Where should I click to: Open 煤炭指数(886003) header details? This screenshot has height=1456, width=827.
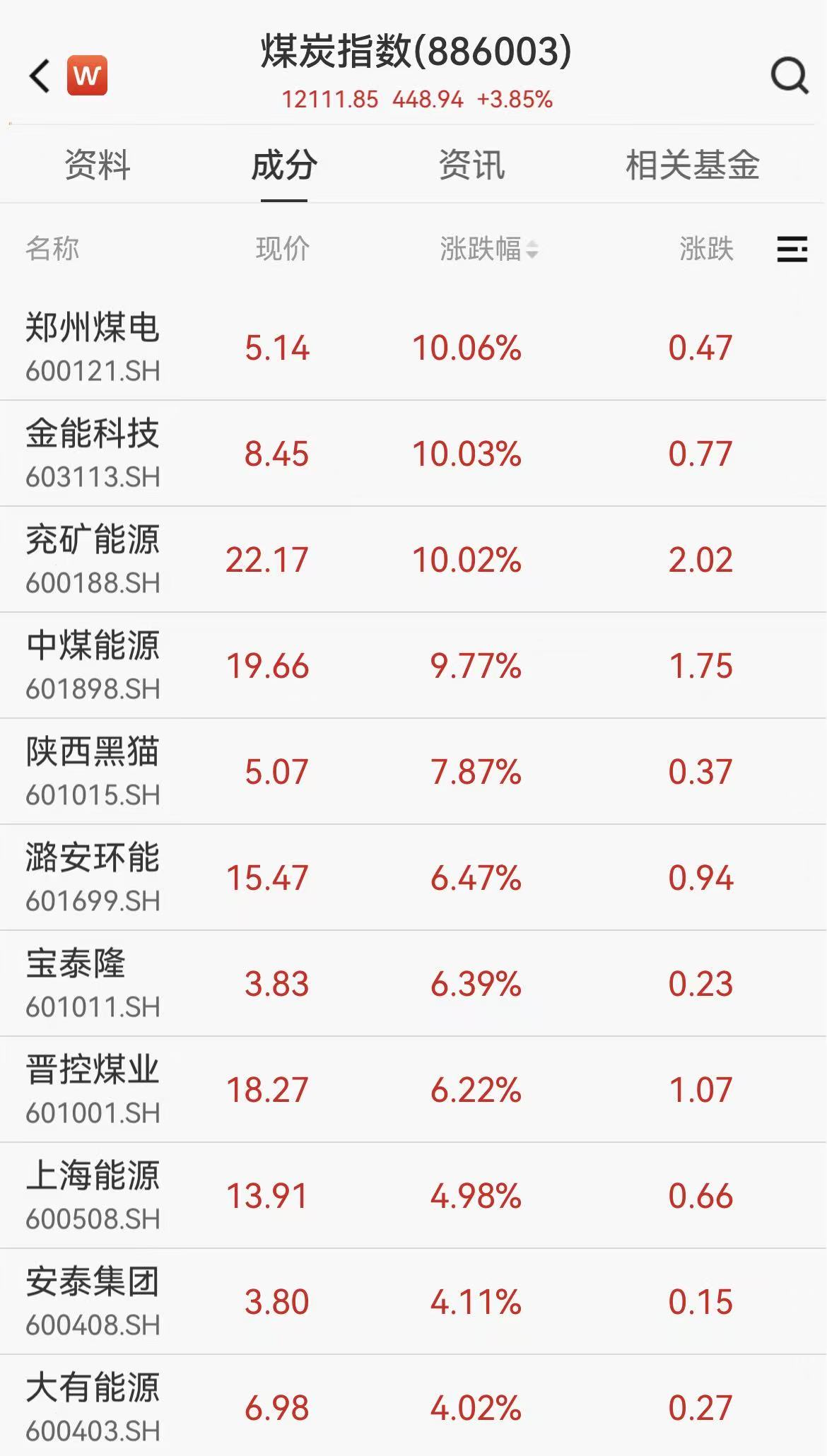coord(413,53)
